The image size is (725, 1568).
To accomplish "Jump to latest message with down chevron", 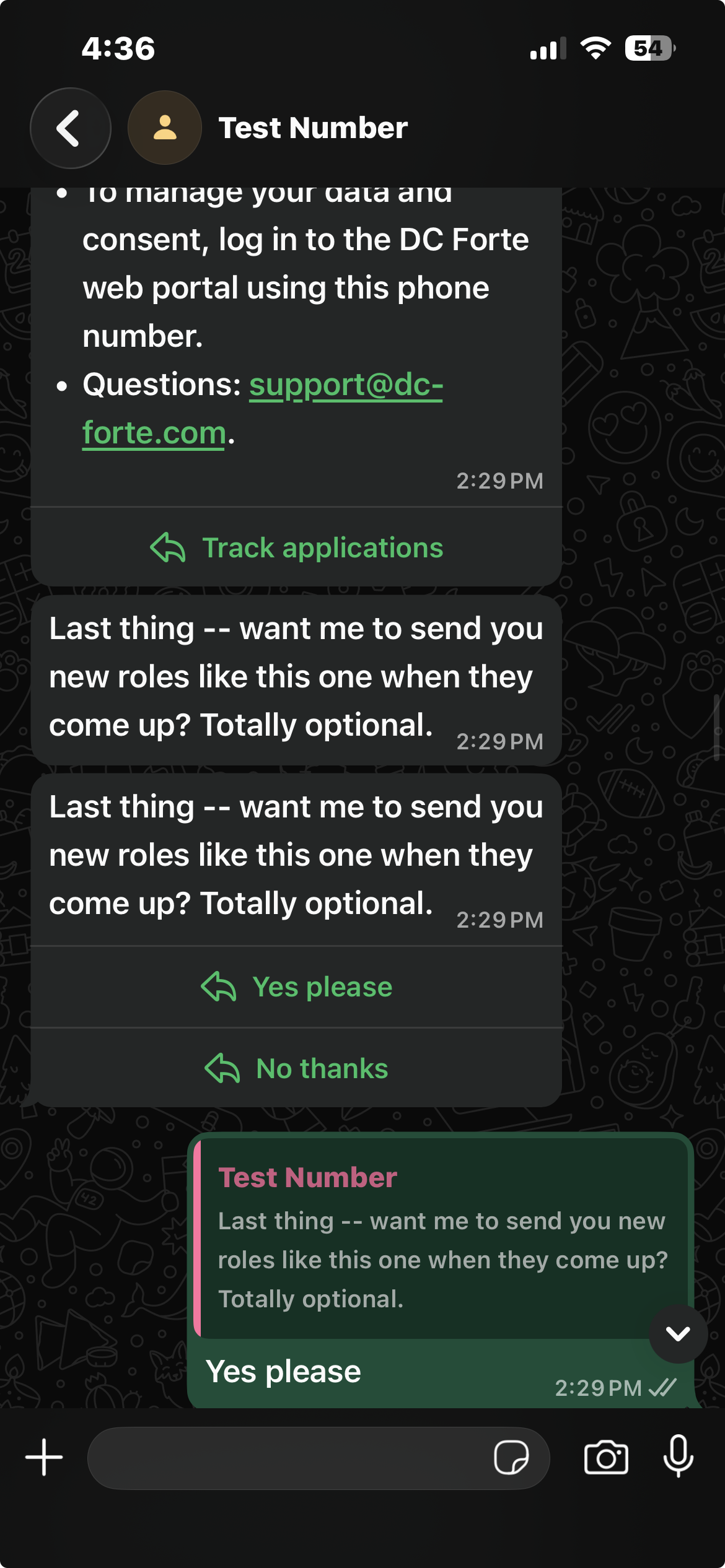I will tap(678, 1334).
